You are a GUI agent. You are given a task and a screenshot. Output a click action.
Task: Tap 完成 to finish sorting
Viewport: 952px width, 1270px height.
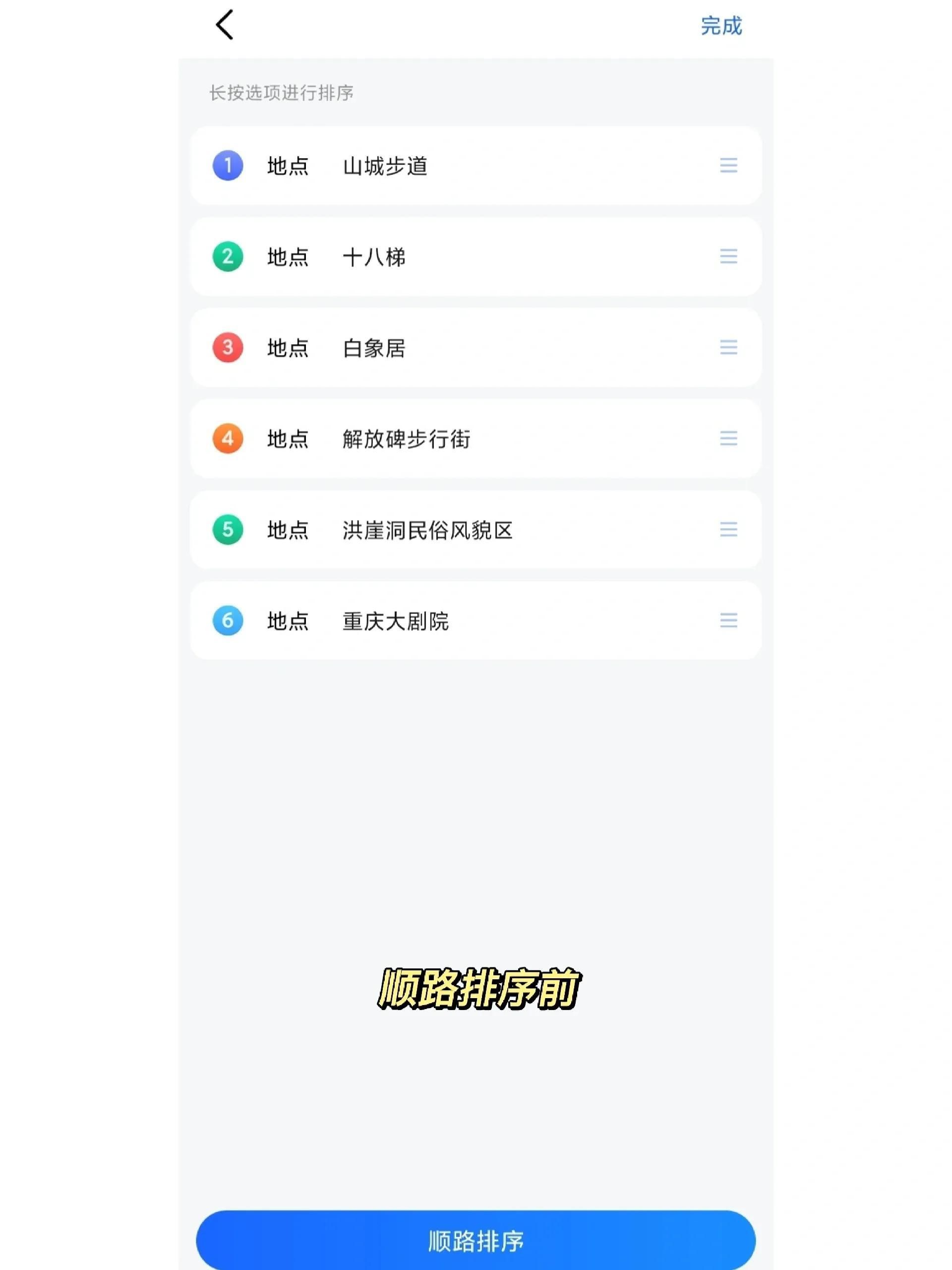pyautogui.click(x=721, y=26)
